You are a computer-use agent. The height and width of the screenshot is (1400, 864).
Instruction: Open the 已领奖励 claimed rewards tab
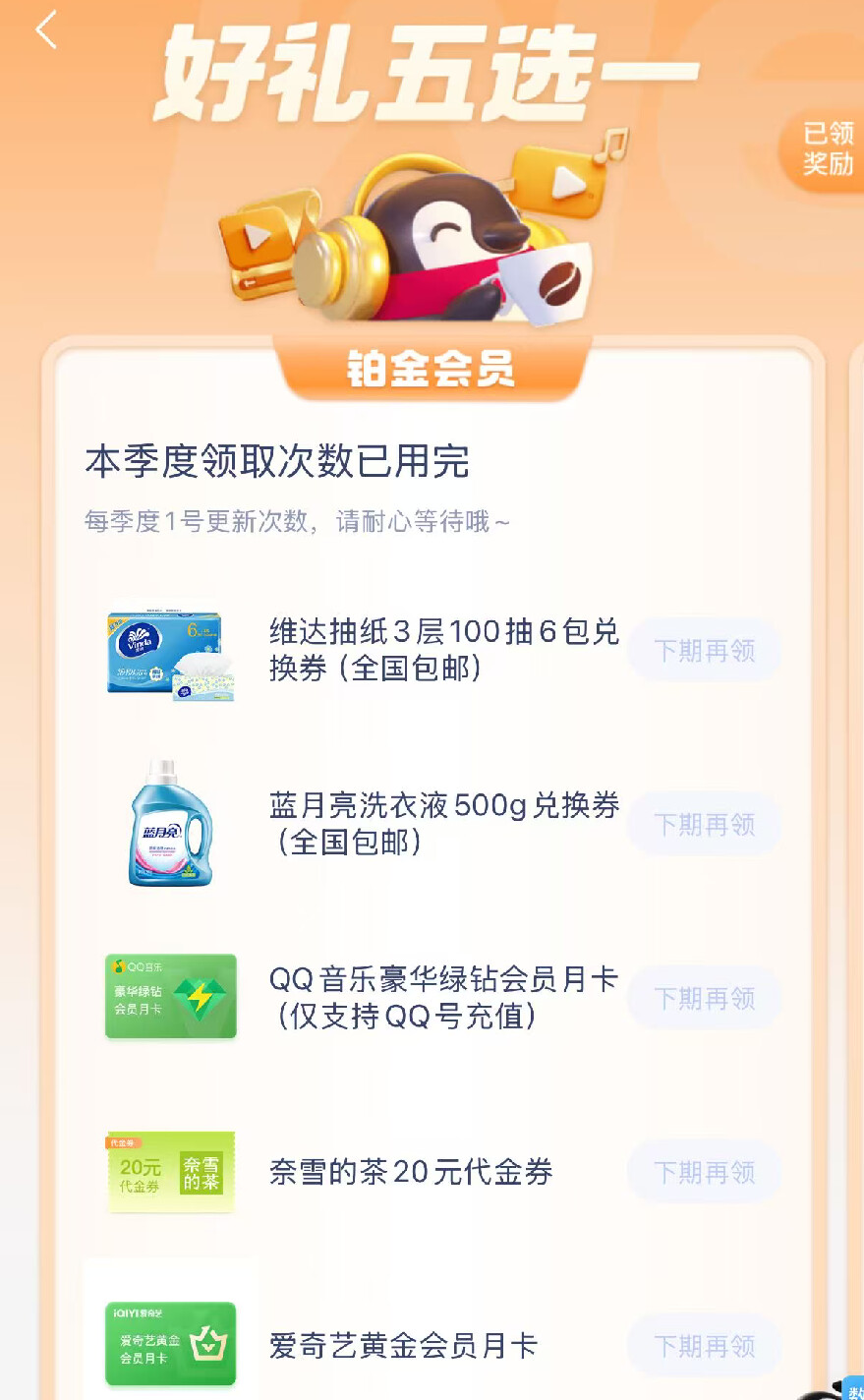click(827, 148)
